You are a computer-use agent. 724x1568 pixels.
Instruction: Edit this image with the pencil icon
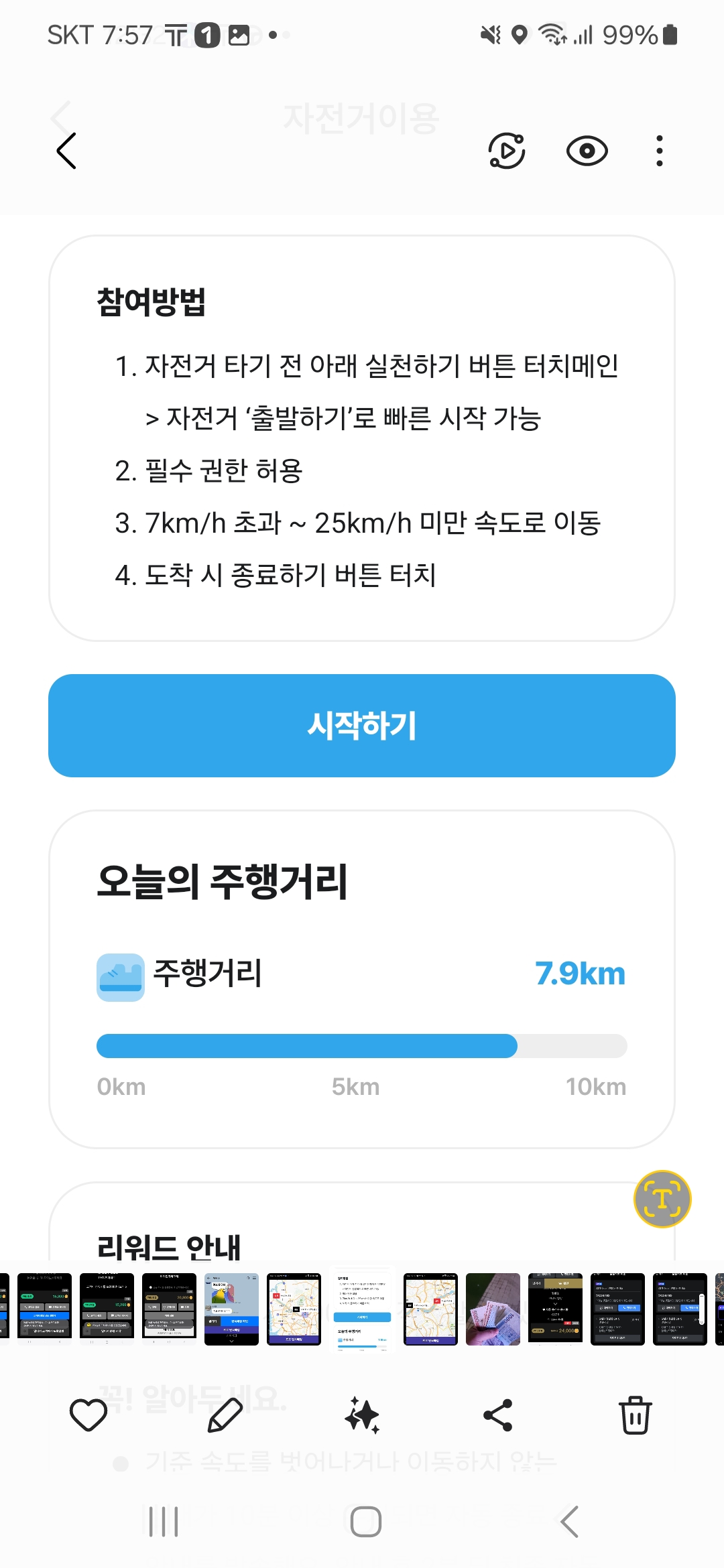(x=225, y=1415)
